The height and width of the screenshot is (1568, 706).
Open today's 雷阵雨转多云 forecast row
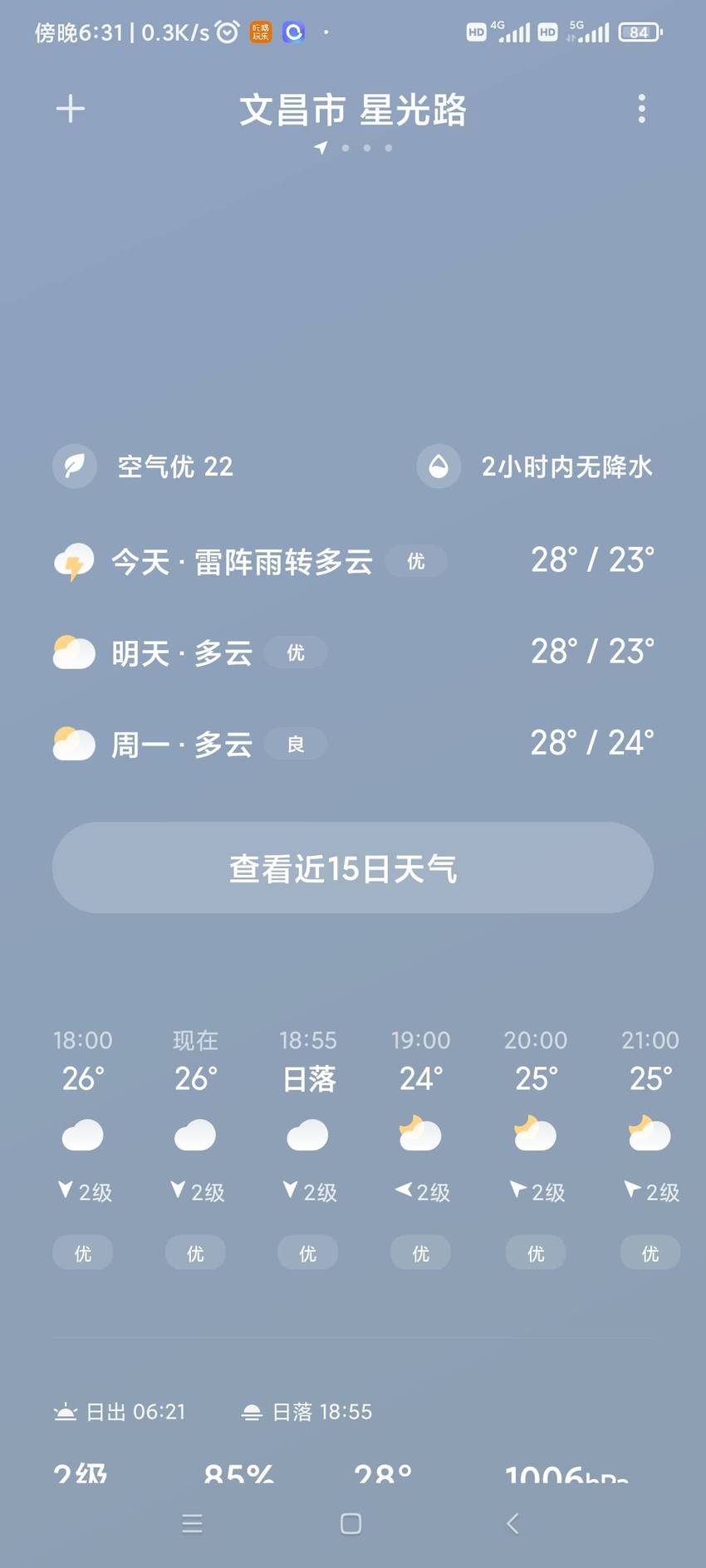pyautogui.click(x=353, y=561)
